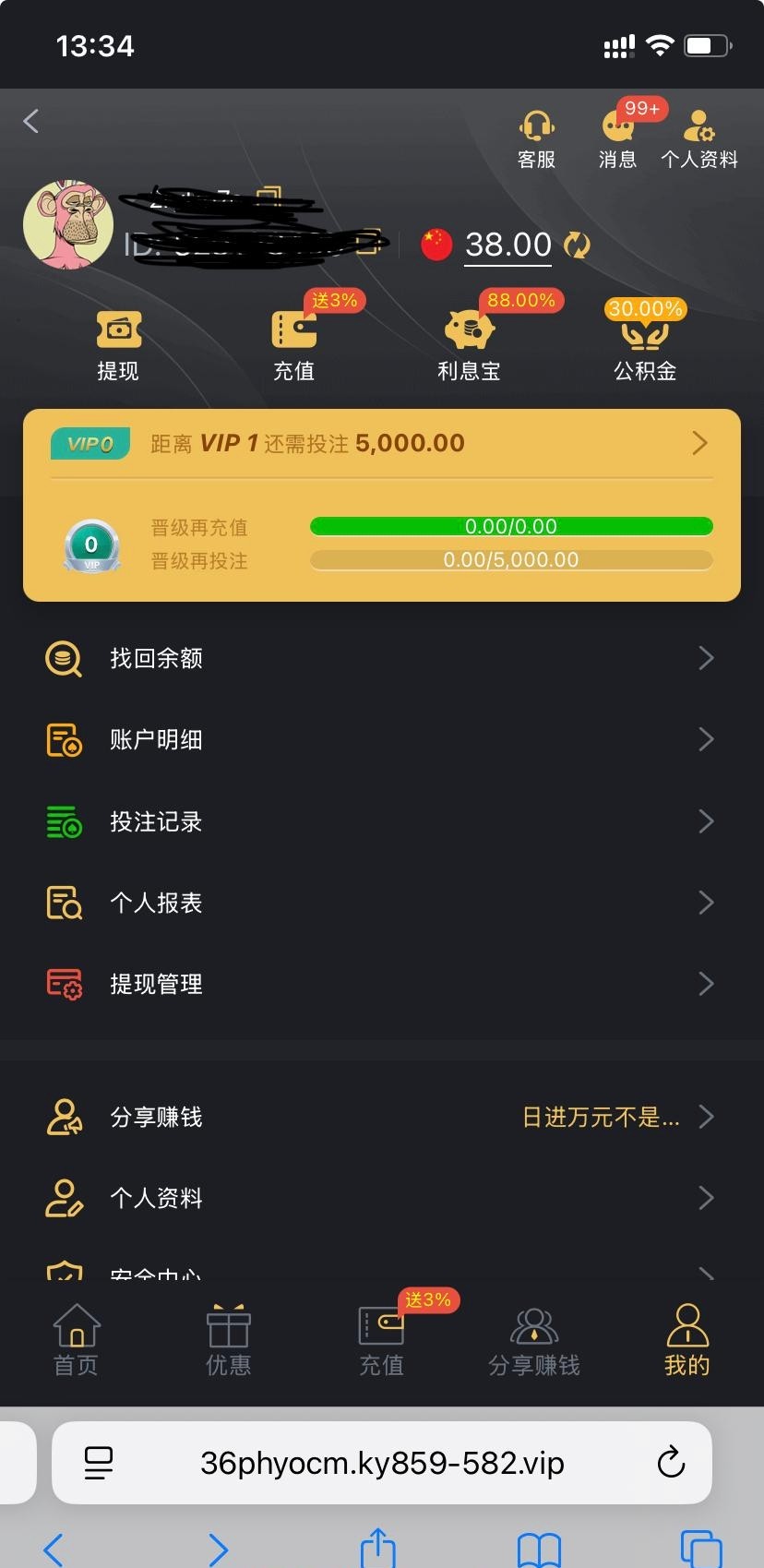Viewport: 764px width, 1568px height.
Task: Open 消息 messages inbox
Action: [x=617, y=139]
